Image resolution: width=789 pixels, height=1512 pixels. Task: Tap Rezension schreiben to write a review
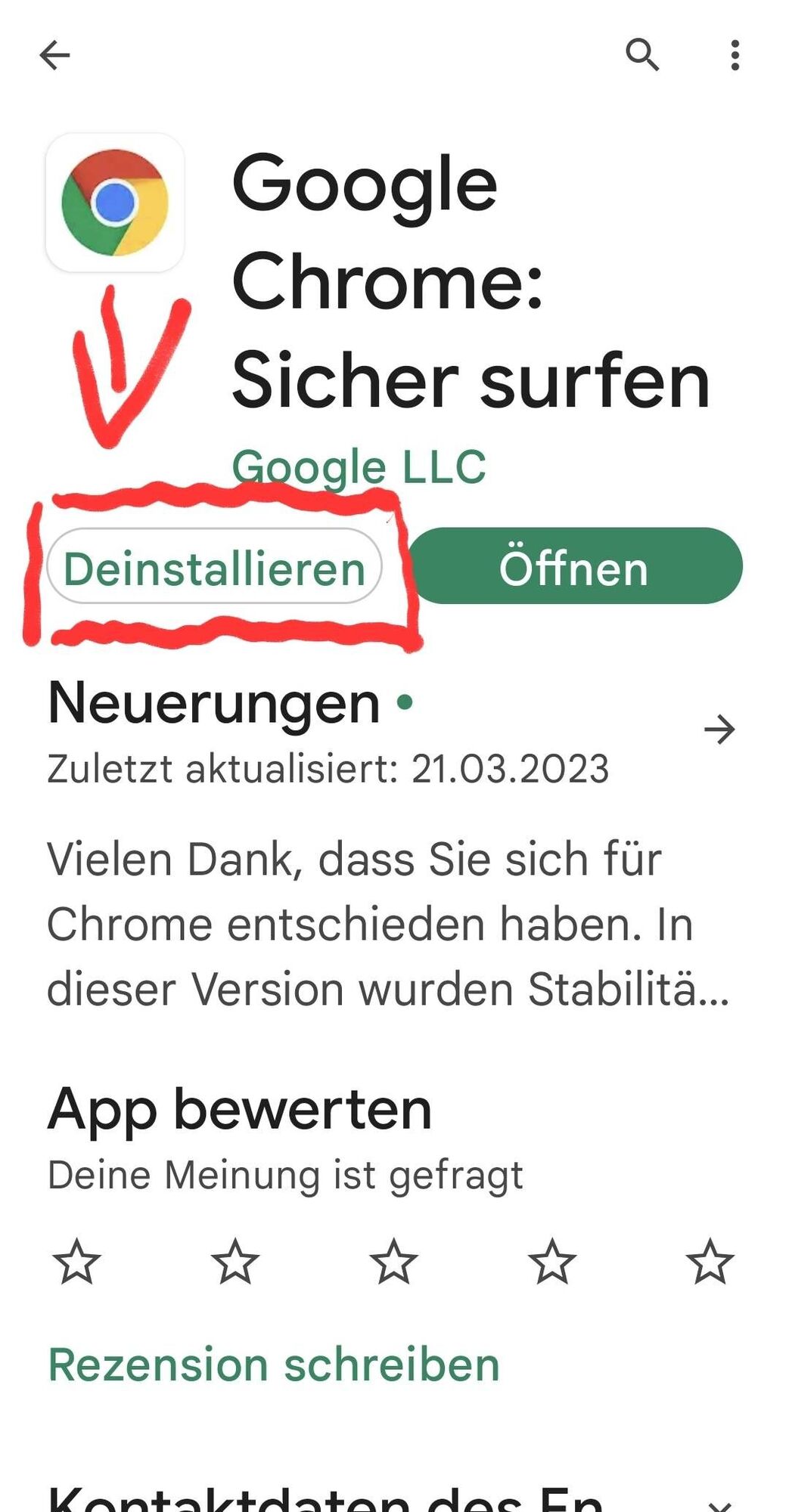[x=274, y=1365]
